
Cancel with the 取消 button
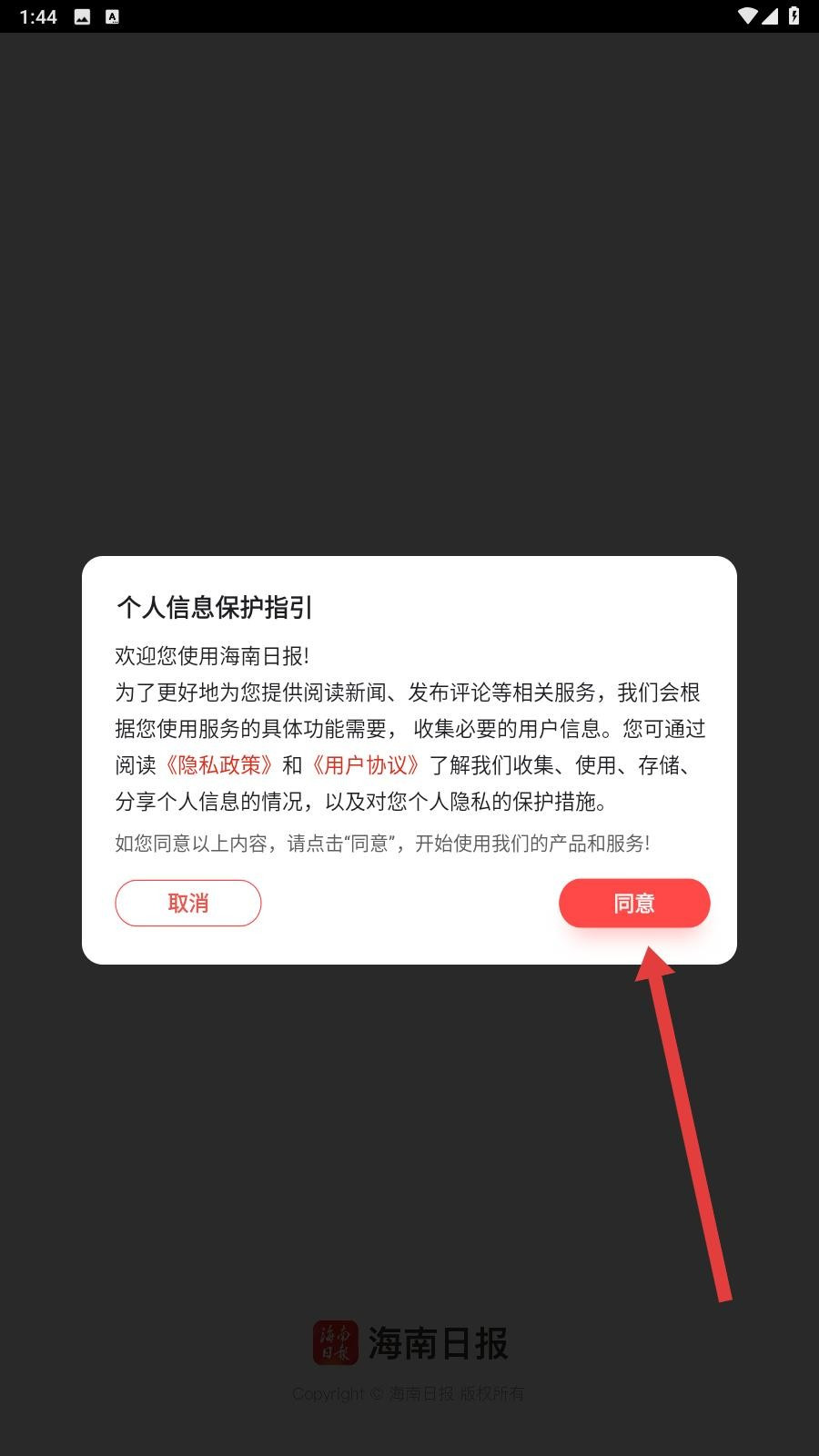(x=188, y=903)
